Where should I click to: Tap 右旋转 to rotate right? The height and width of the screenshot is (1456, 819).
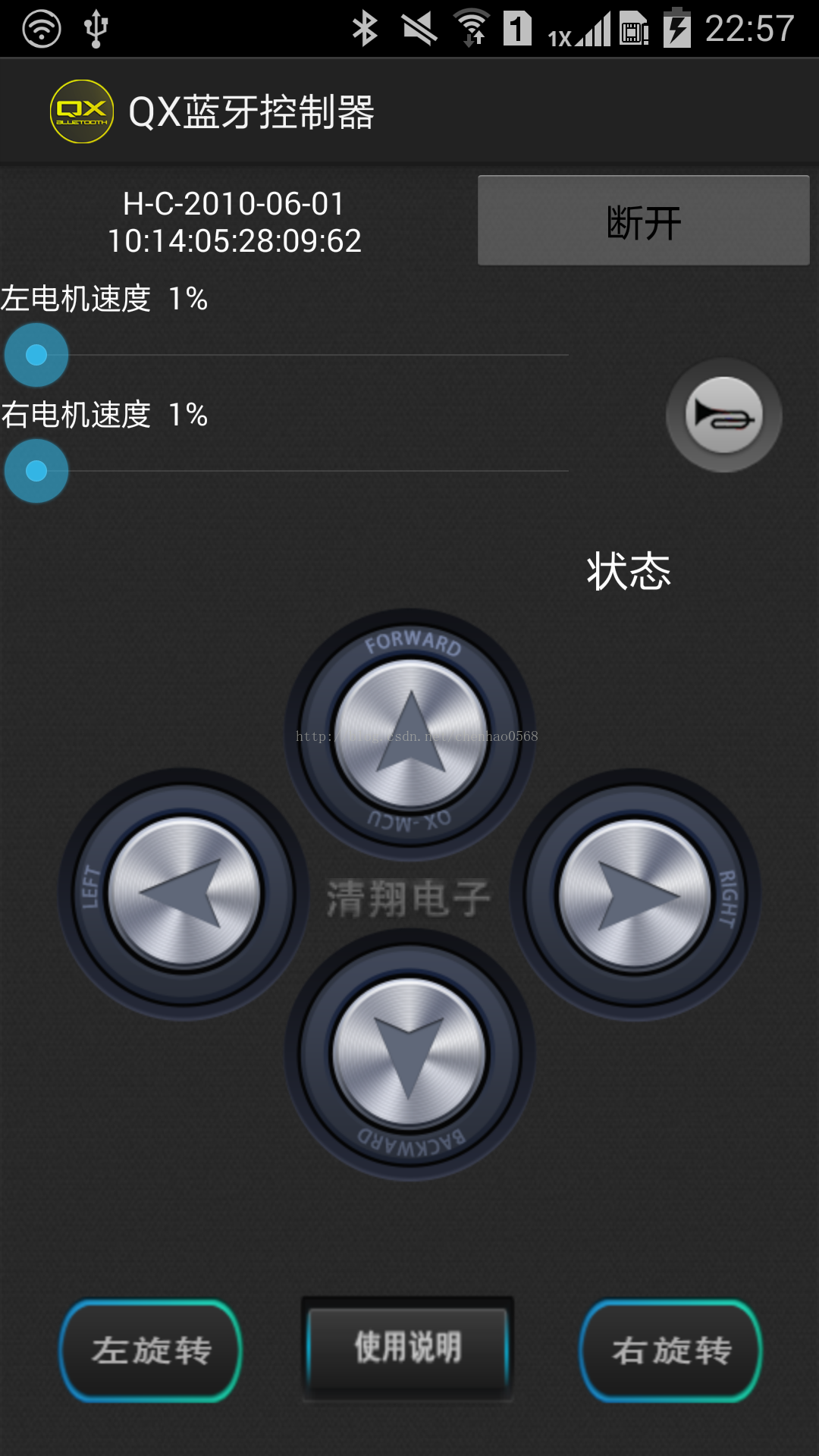point(670,1351)
